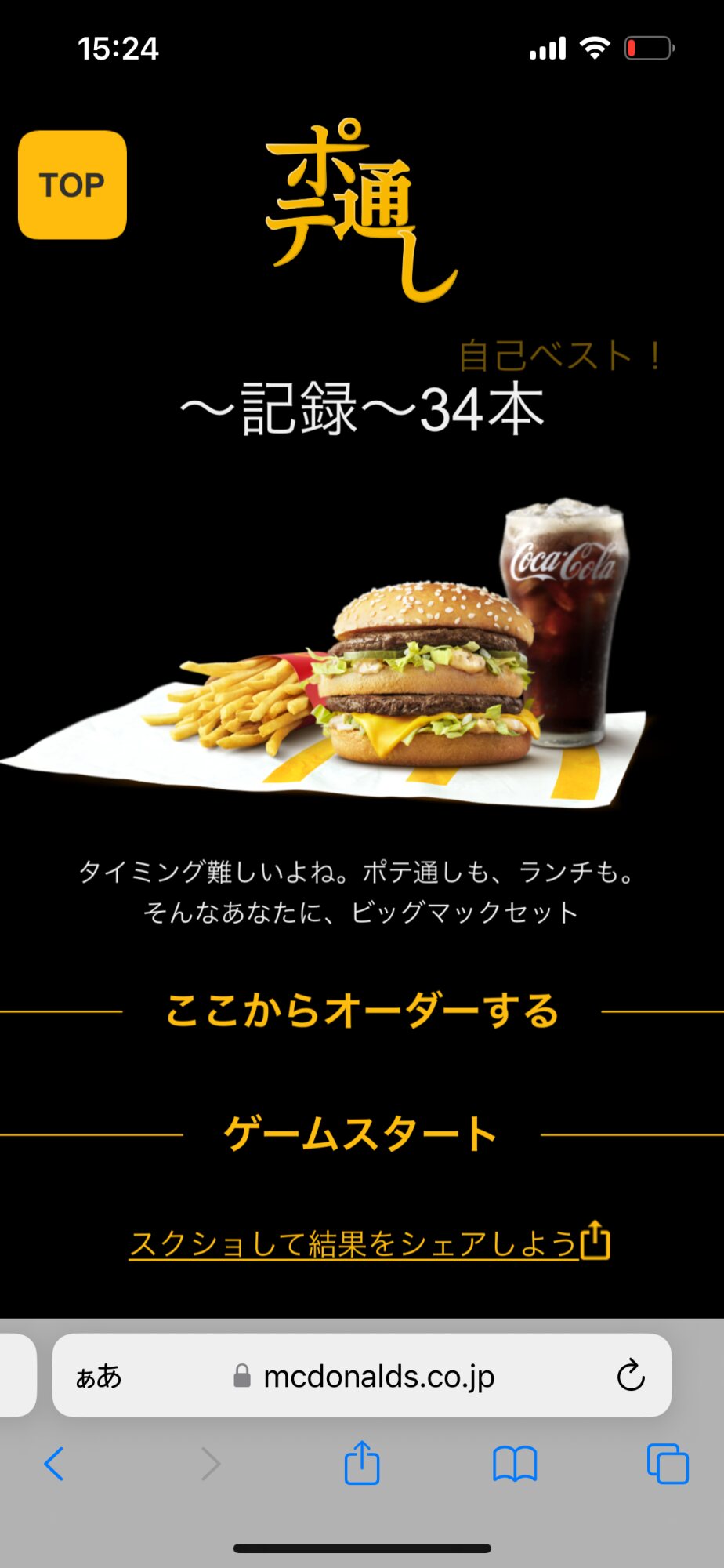Go back in Safari
The image size is (724, 1568).
54,1464
